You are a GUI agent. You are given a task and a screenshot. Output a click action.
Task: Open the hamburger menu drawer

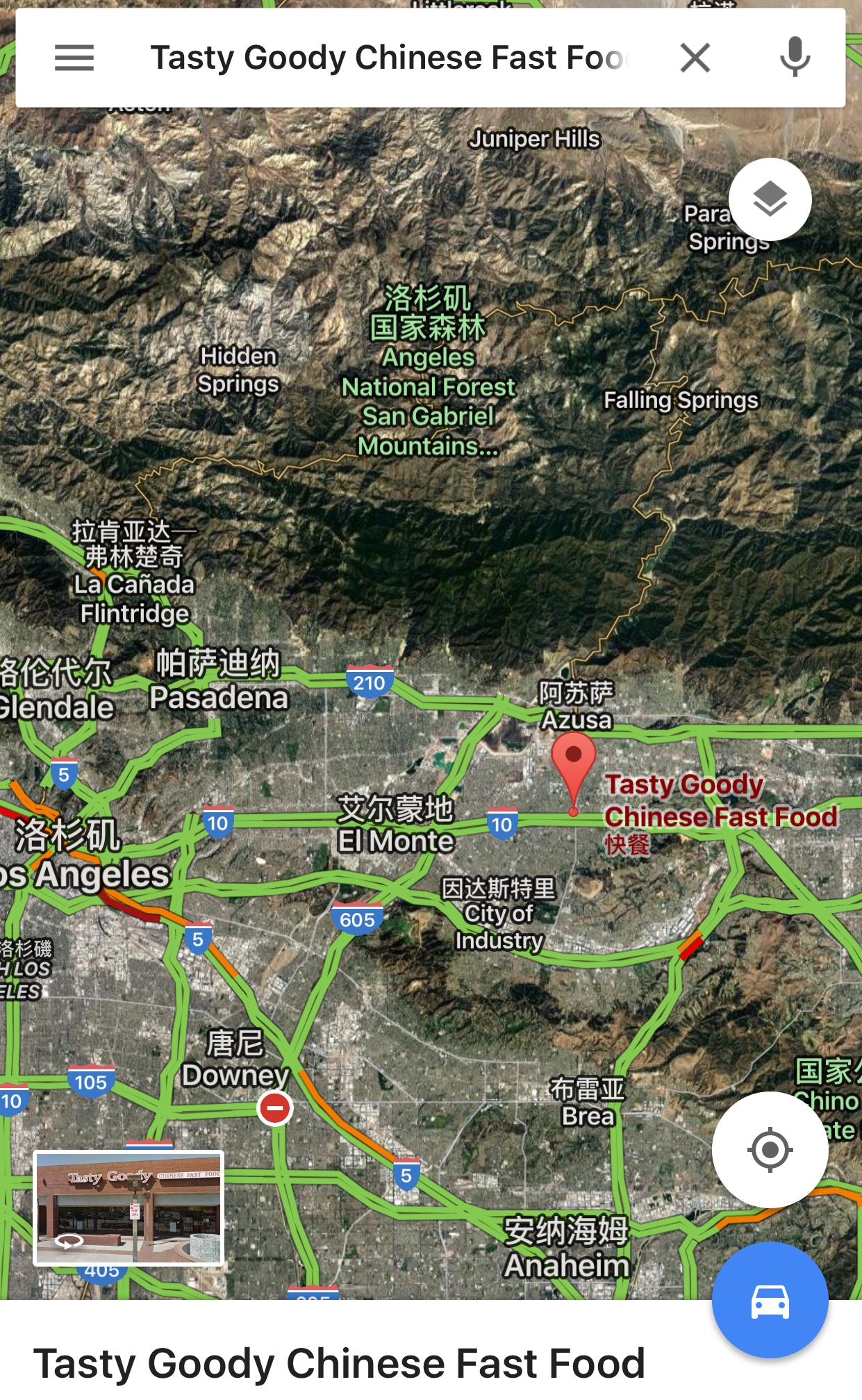(x=74, y=58)
